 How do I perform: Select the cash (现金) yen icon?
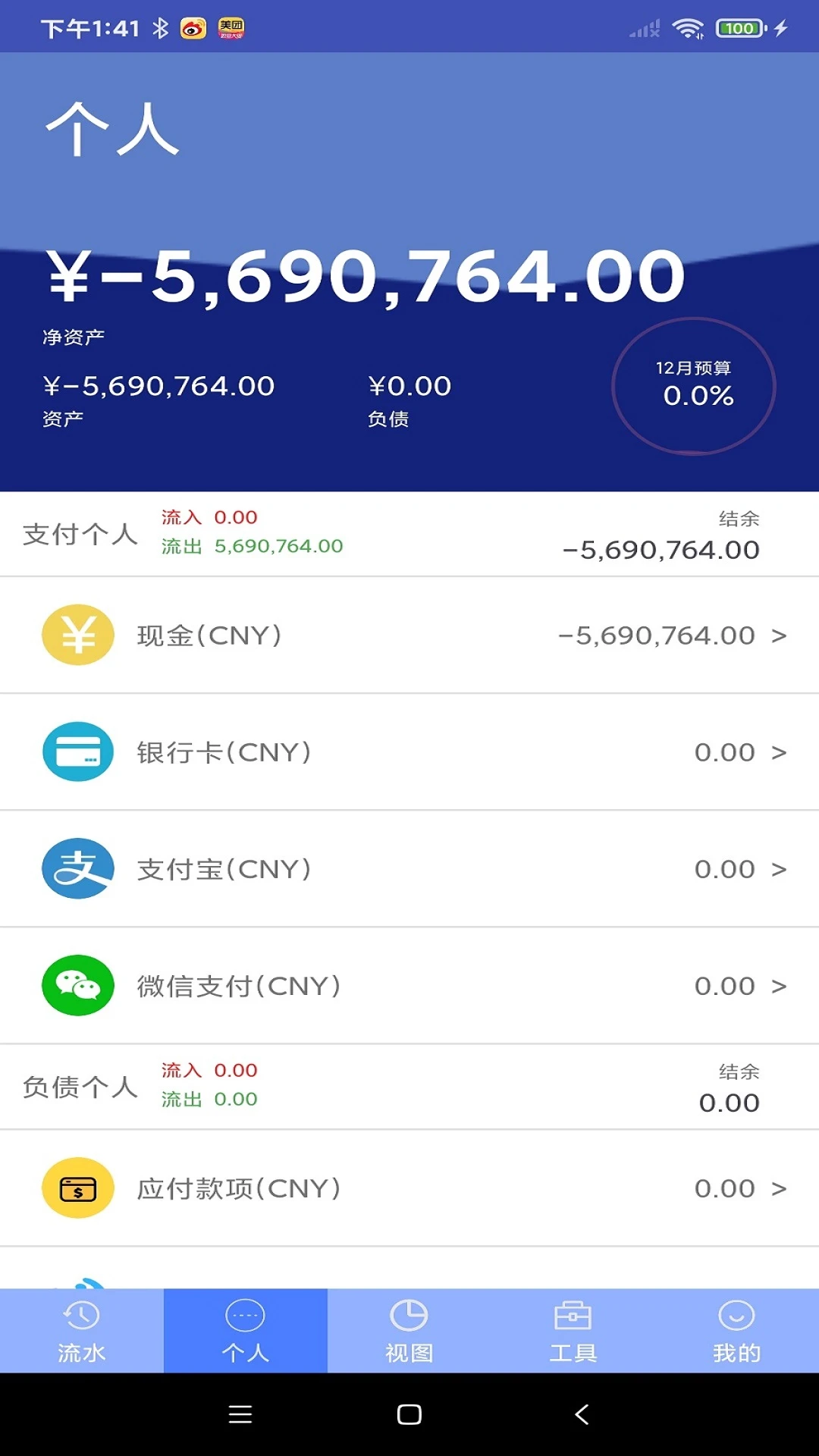point(77,635)
